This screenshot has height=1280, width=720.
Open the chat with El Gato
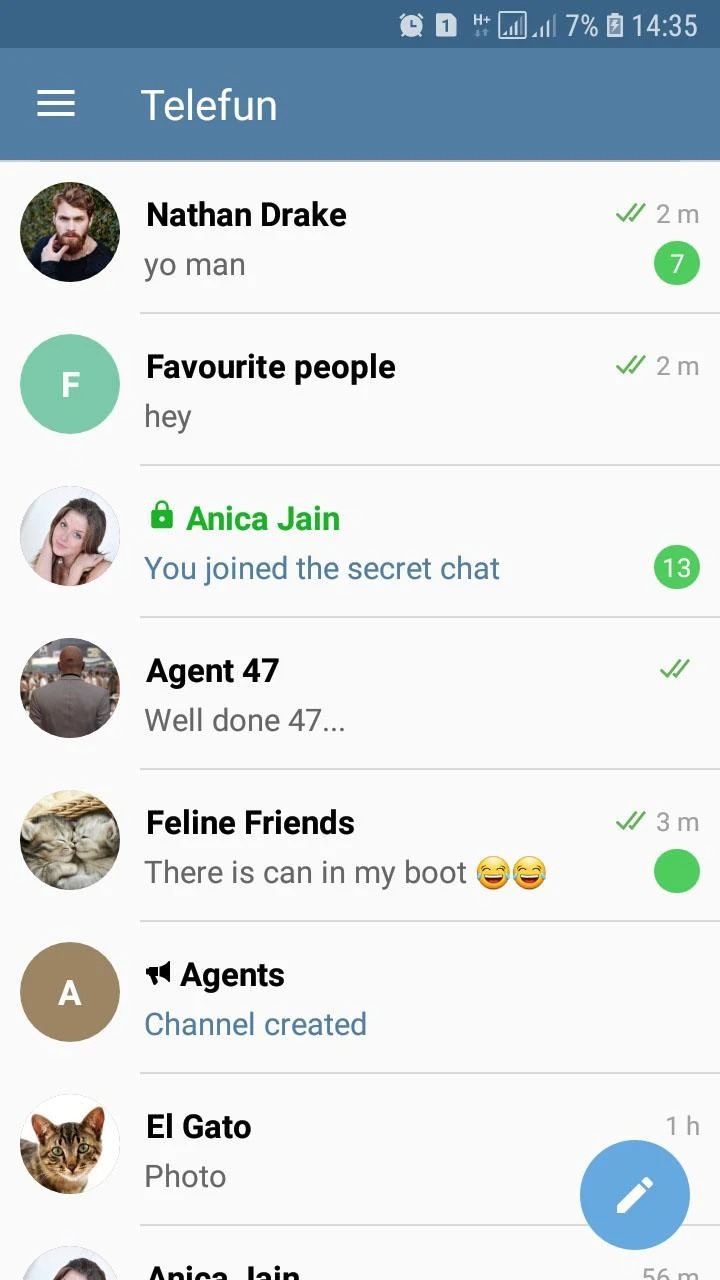[360, 1149]
